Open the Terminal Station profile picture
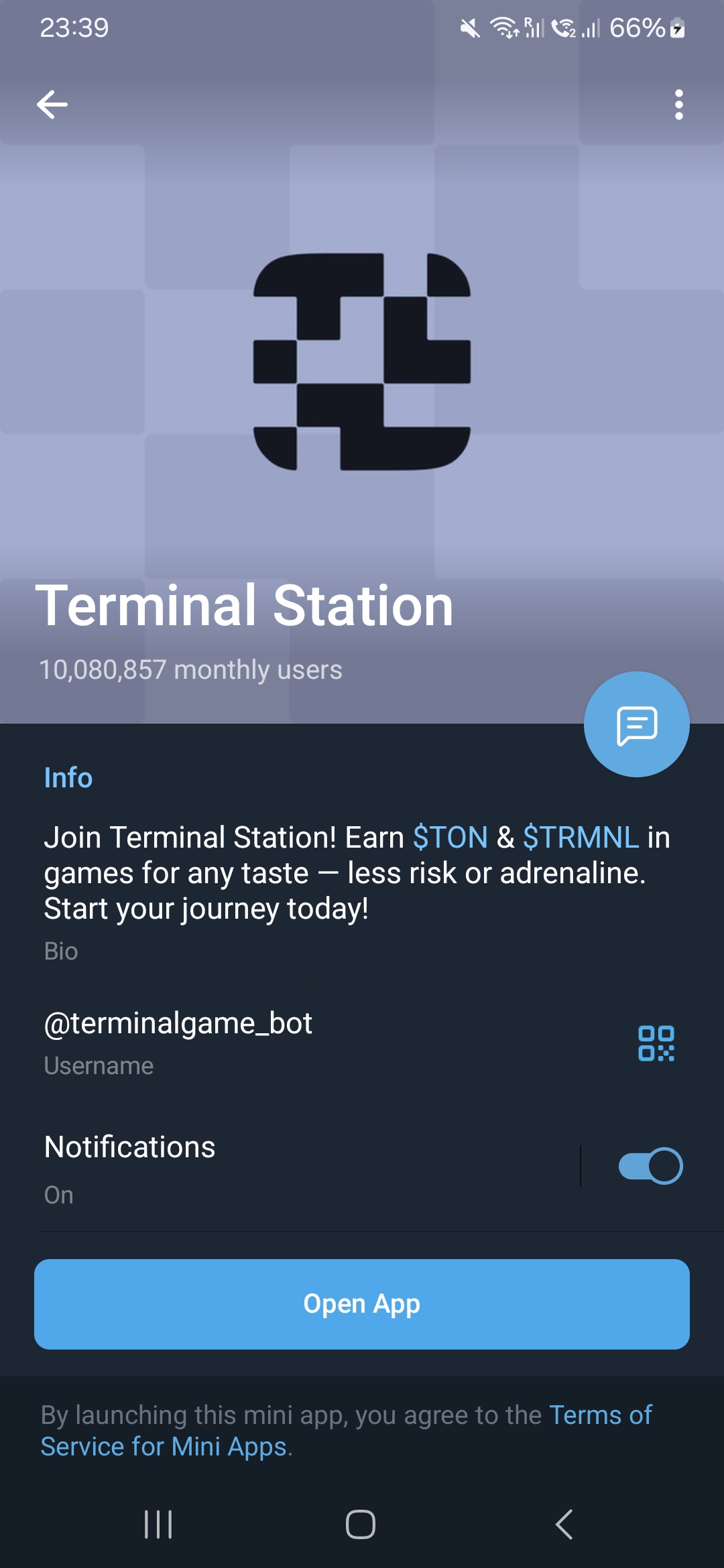The image size is (724, 1568). click(x=362, y=362)
